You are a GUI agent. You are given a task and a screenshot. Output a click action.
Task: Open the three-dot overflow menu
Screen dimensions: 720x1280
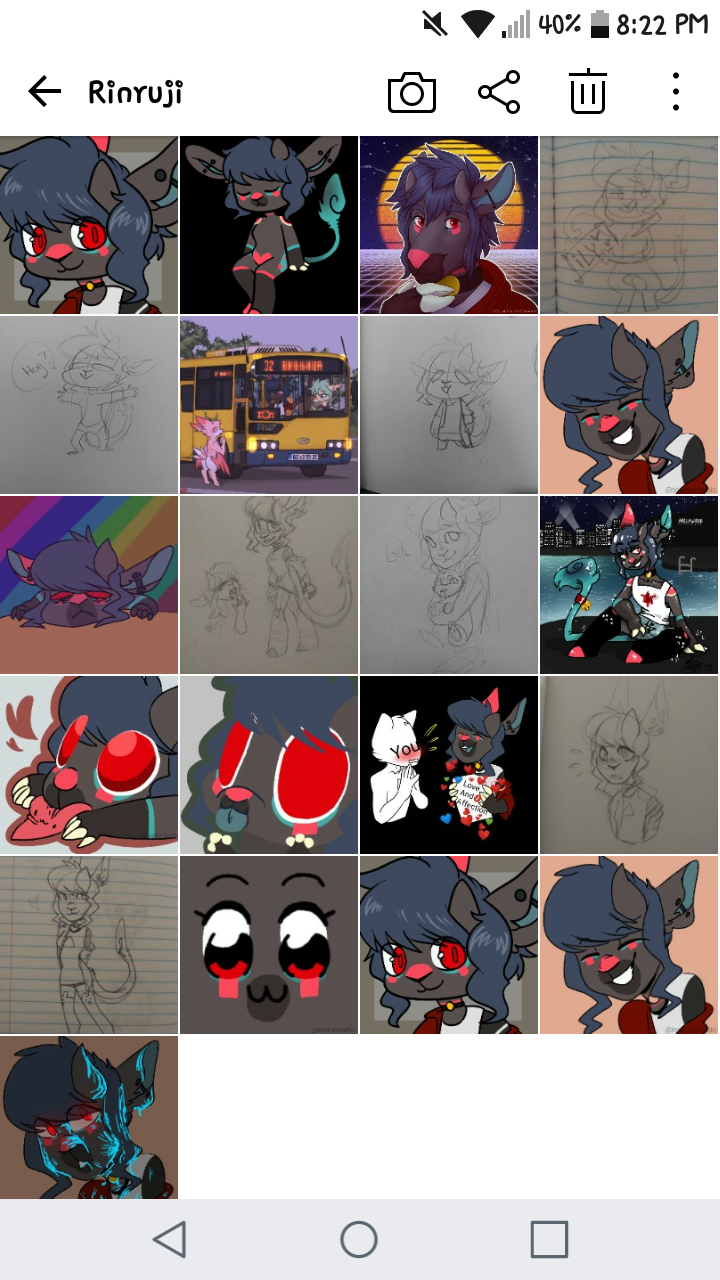676,93
